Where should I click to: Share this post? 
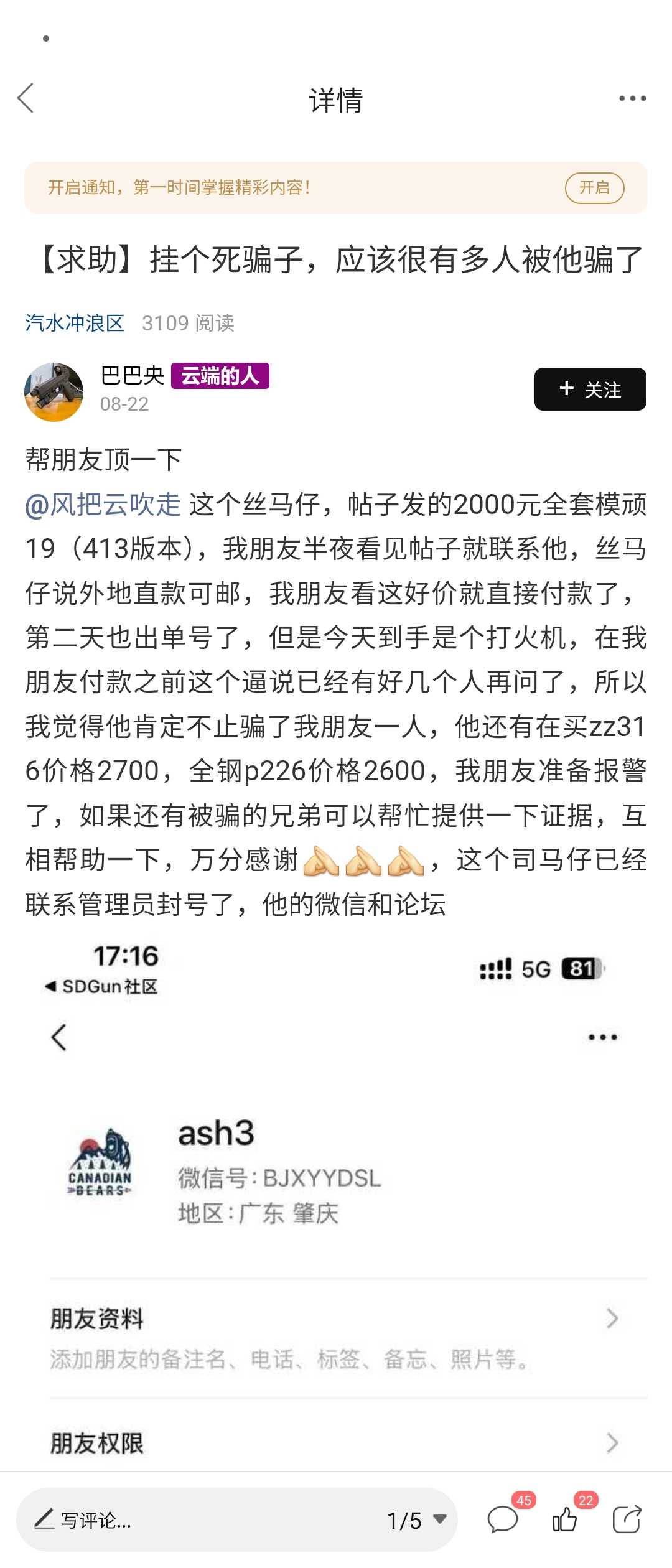coord(627,1519)
